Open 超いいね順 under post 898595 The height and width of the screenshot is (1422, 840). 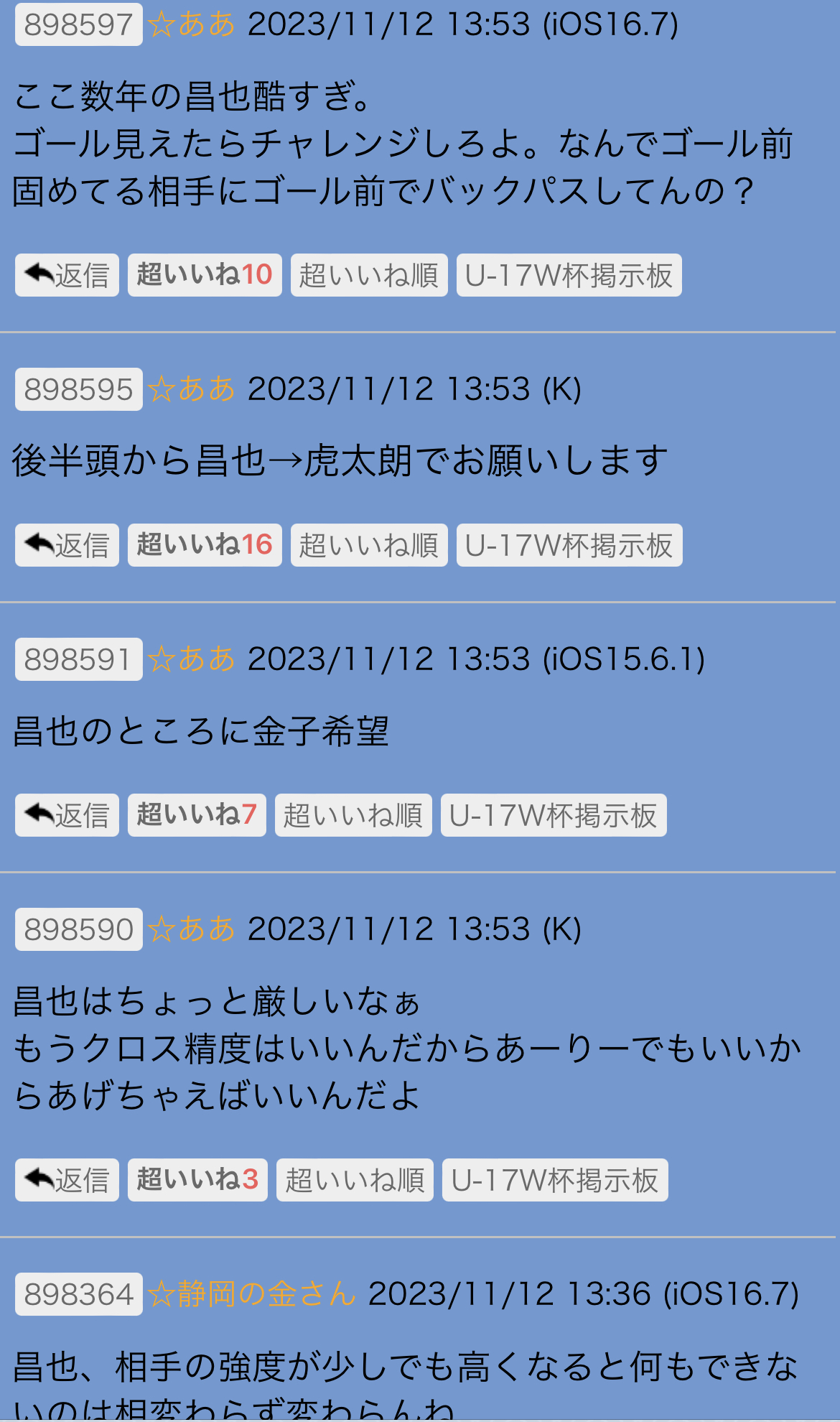(x=368, y=545)
